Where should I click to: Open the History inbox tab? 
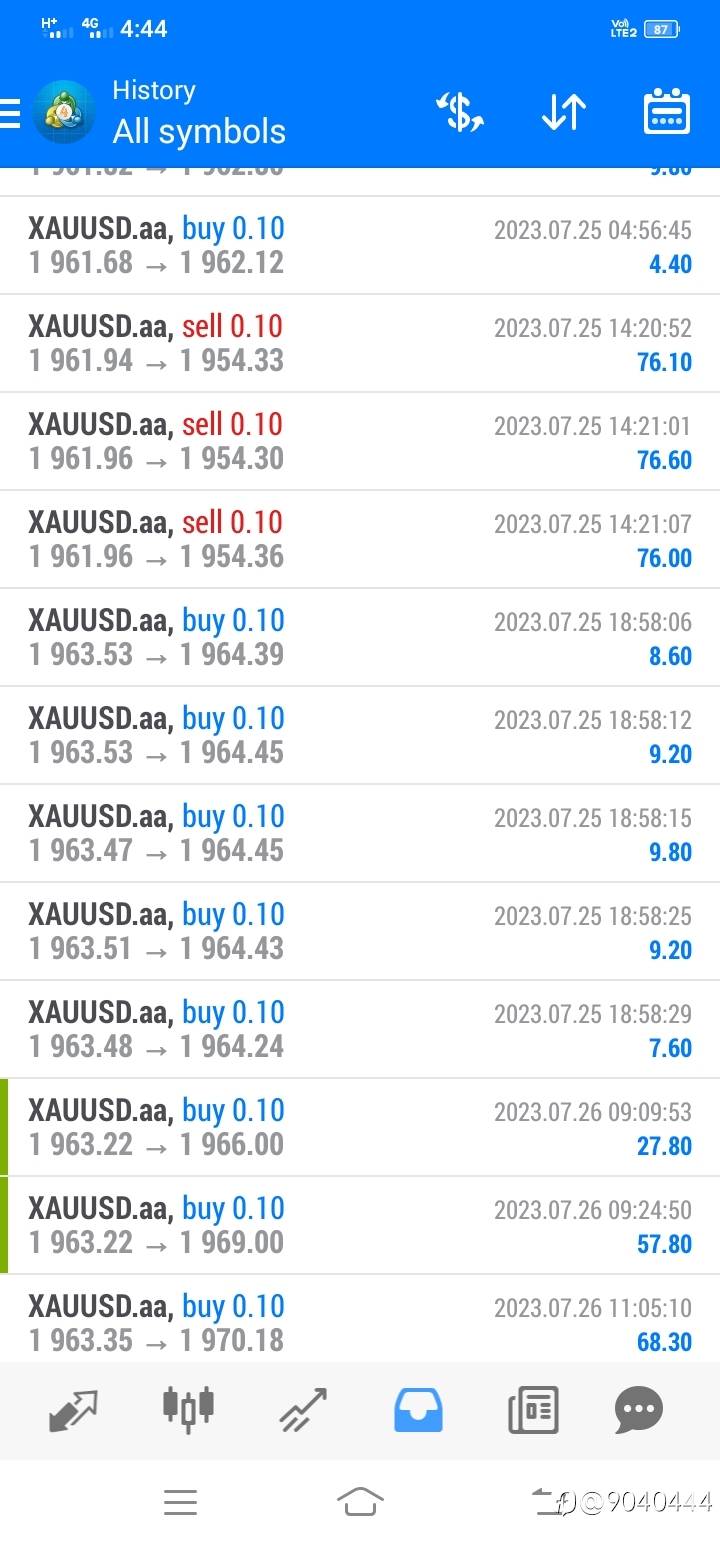[418, 1410]
